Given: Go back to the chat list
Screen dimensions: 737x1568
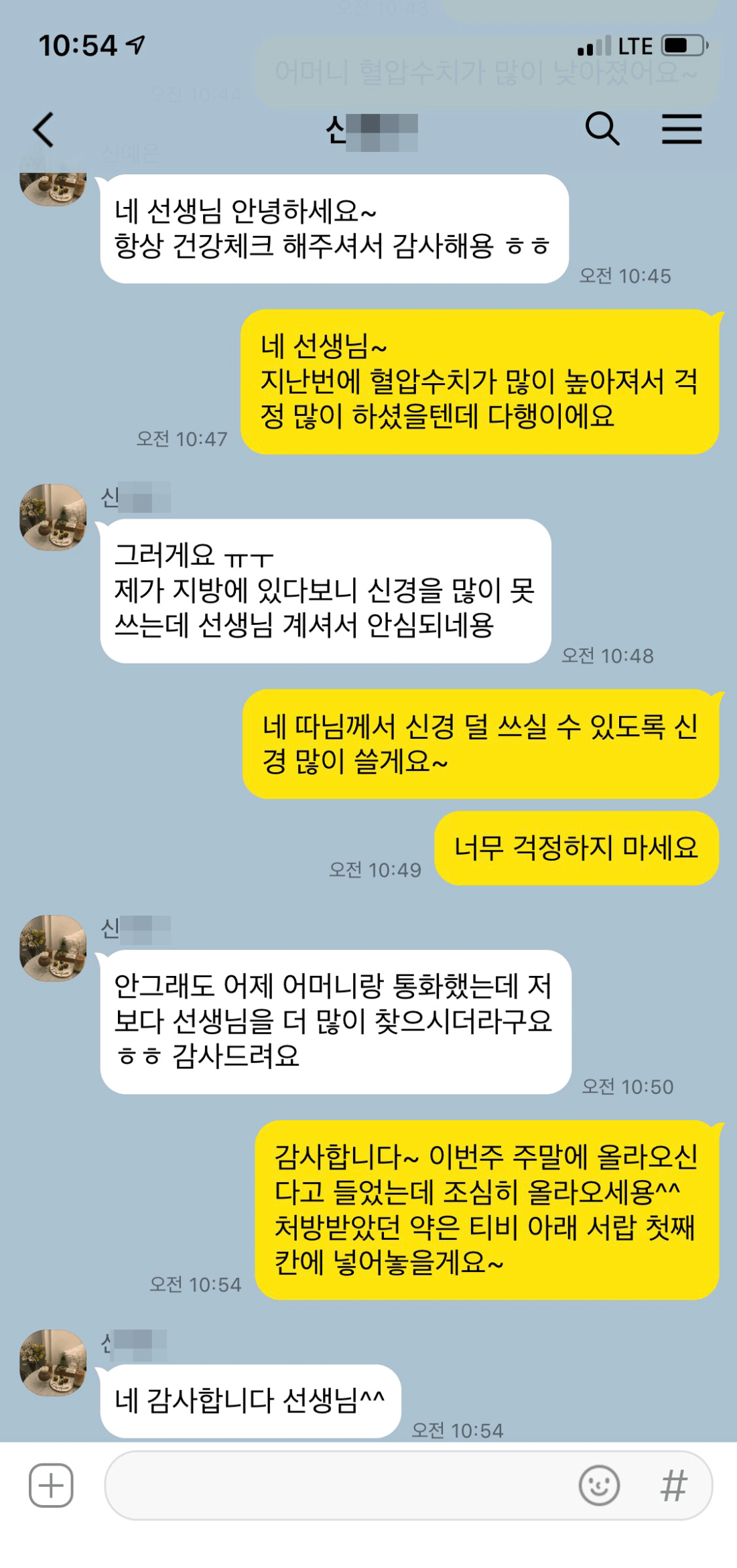Looking at the screenshot, I should [x=44, y=129].
